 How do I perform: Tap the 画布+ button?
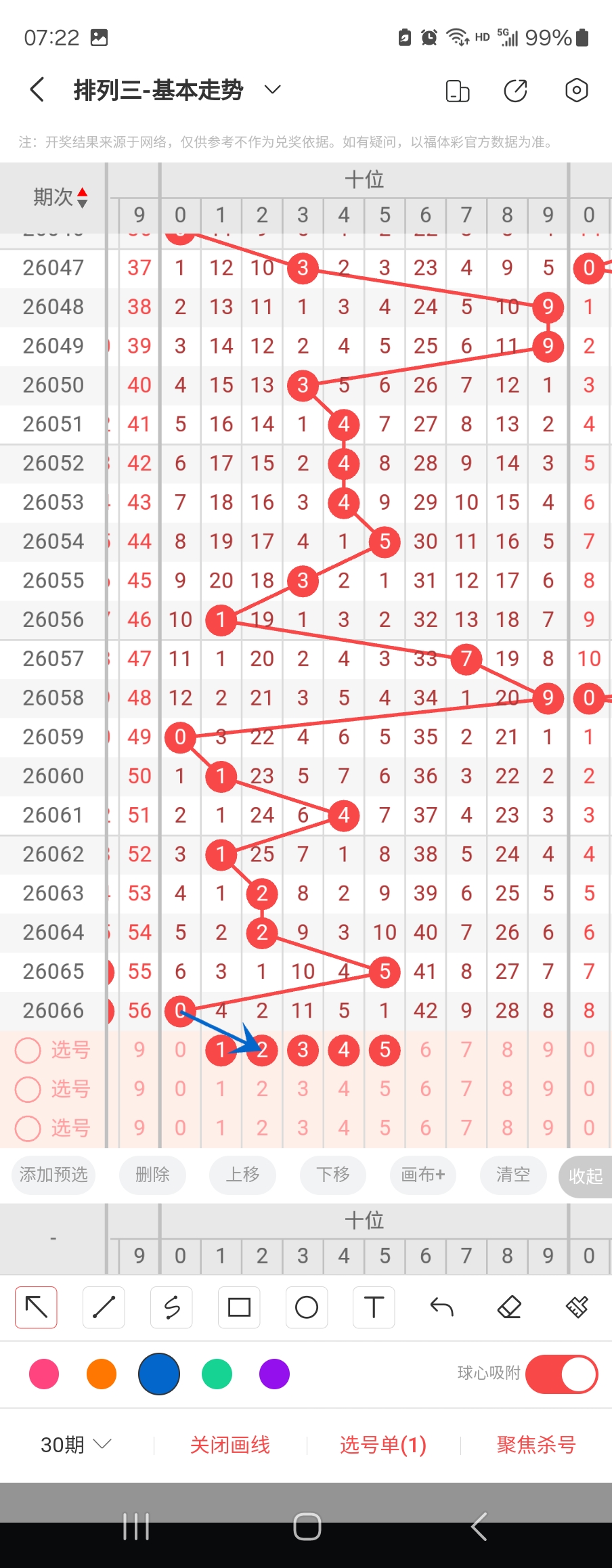(422, 1174)
